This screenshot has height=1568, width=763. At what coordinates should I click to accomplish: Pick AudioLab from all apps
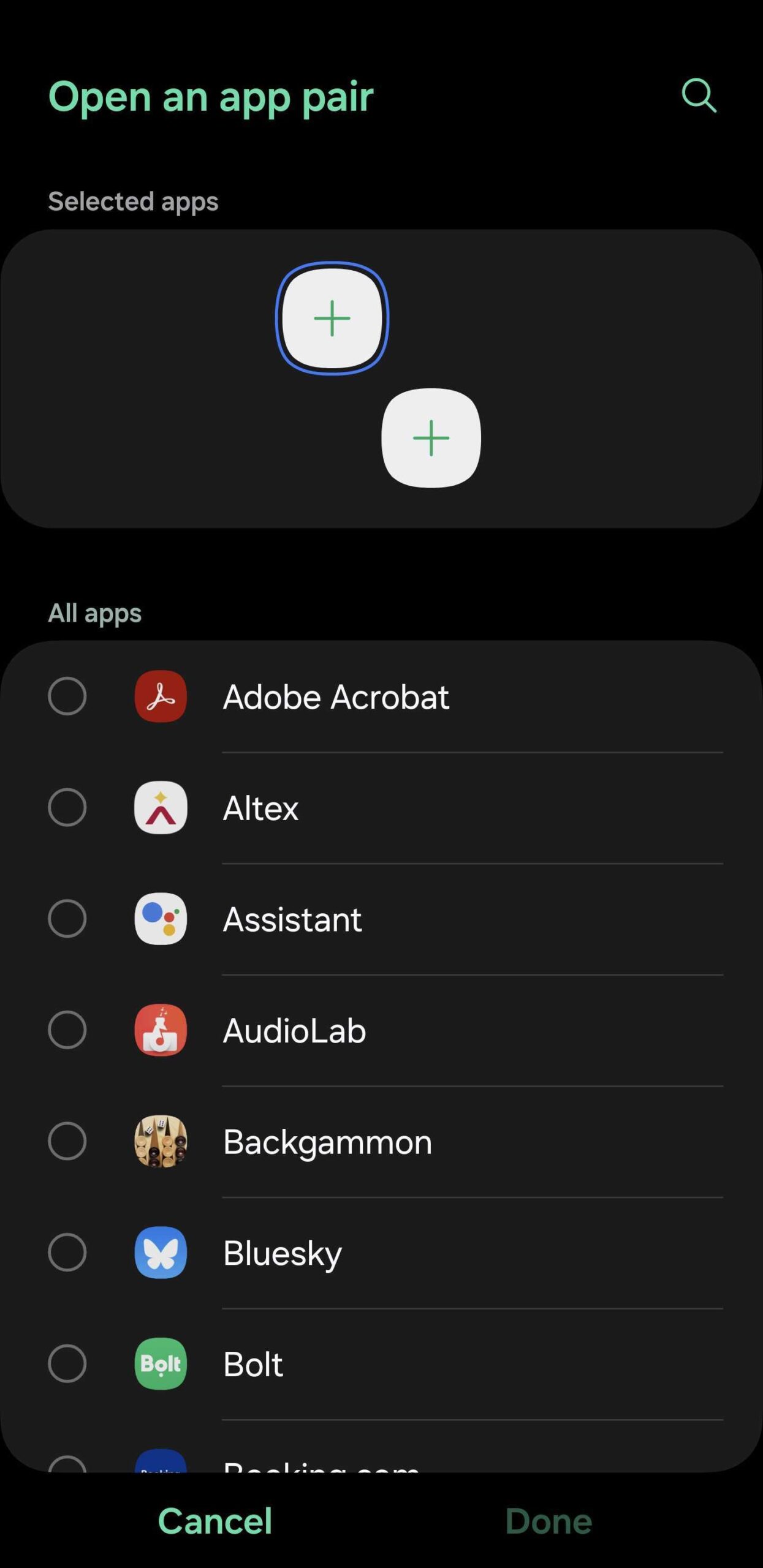click(x=67, y=1030)
